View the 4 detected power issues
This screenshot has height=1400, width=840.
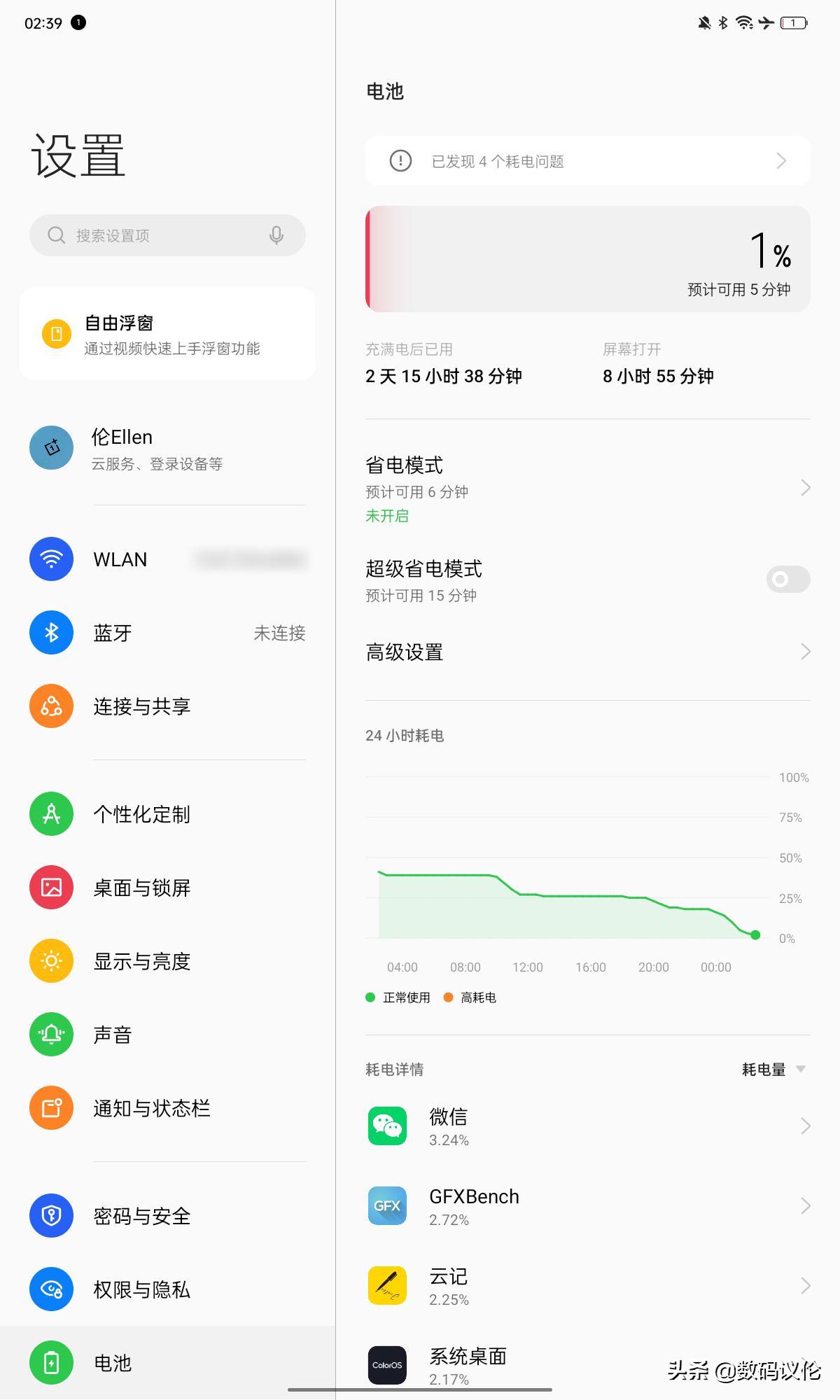(x=587, y=160)
